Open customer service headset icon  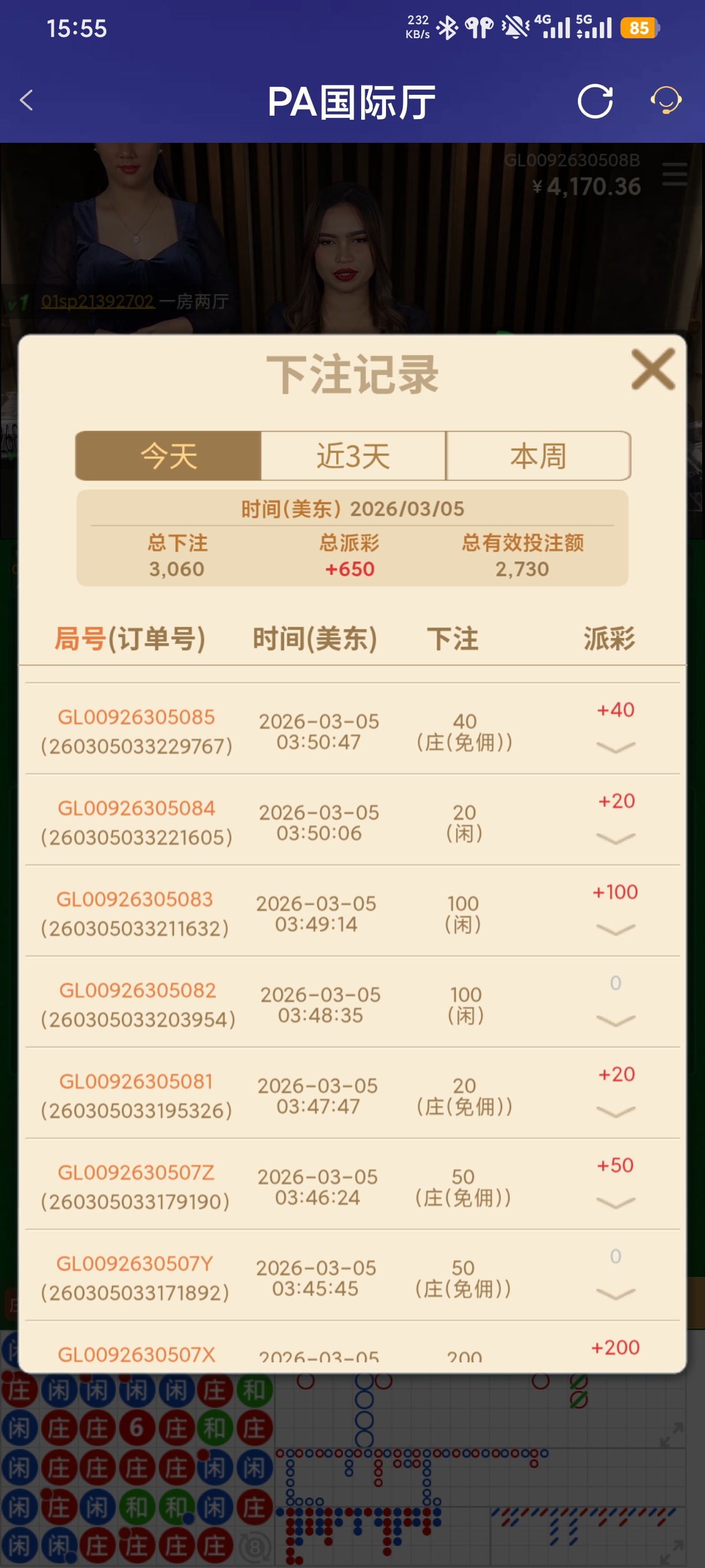point(666,101)
